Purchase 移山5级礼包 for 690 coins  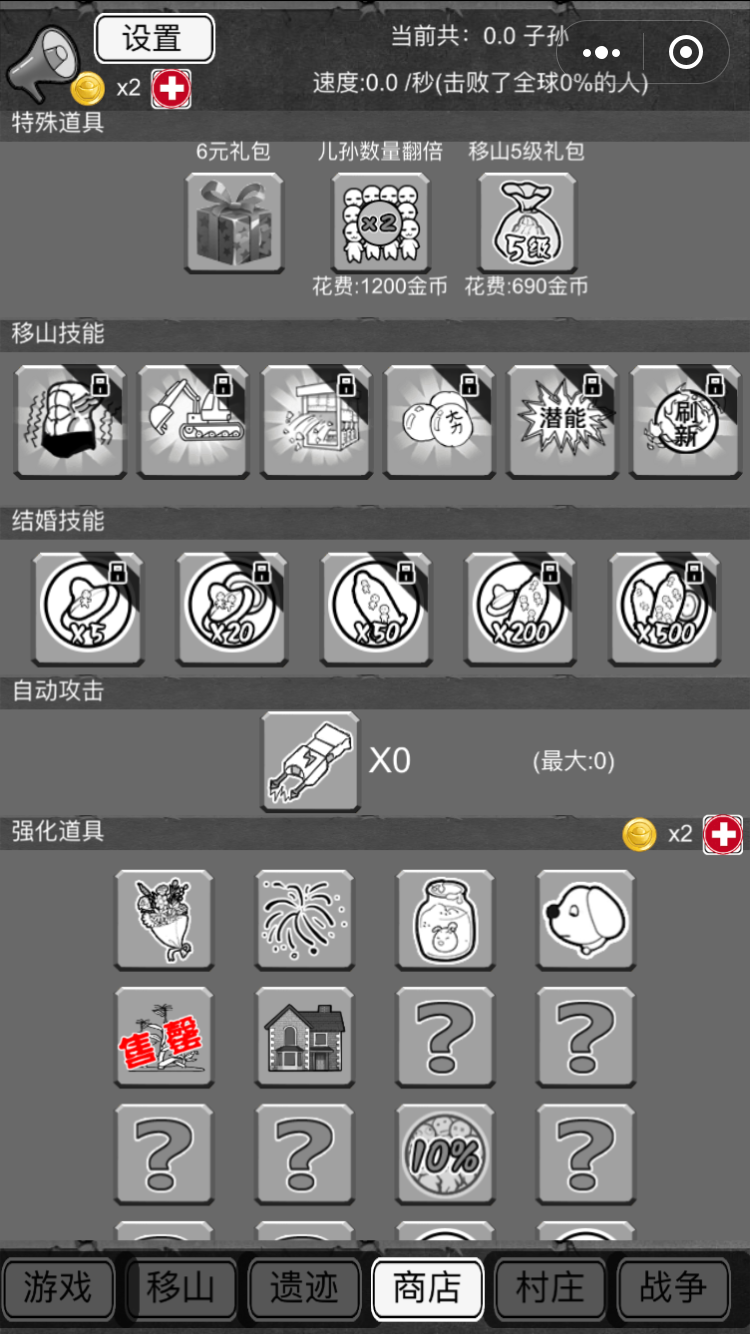click(526, 223)
